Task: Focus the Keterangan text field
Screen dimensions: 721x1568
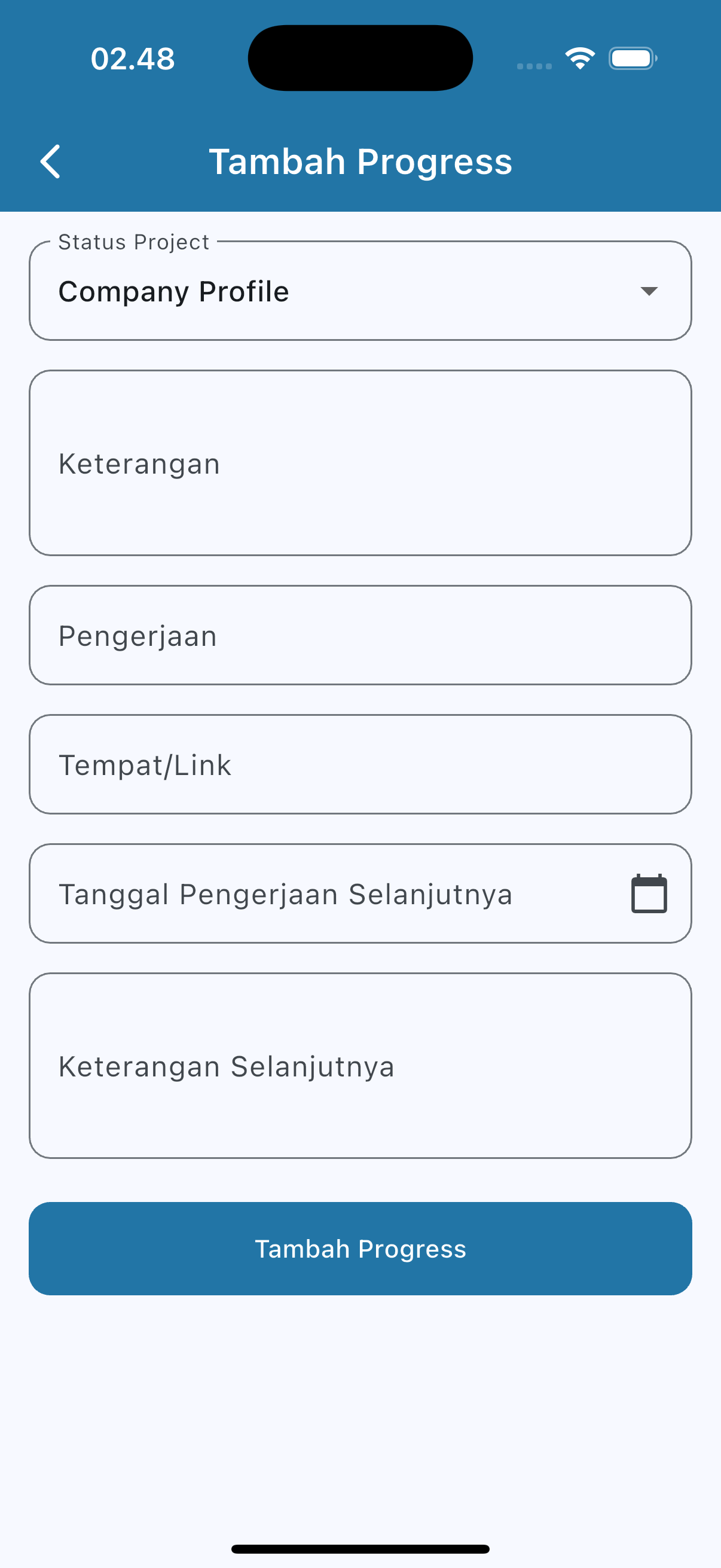Action: tap(360, 463)
